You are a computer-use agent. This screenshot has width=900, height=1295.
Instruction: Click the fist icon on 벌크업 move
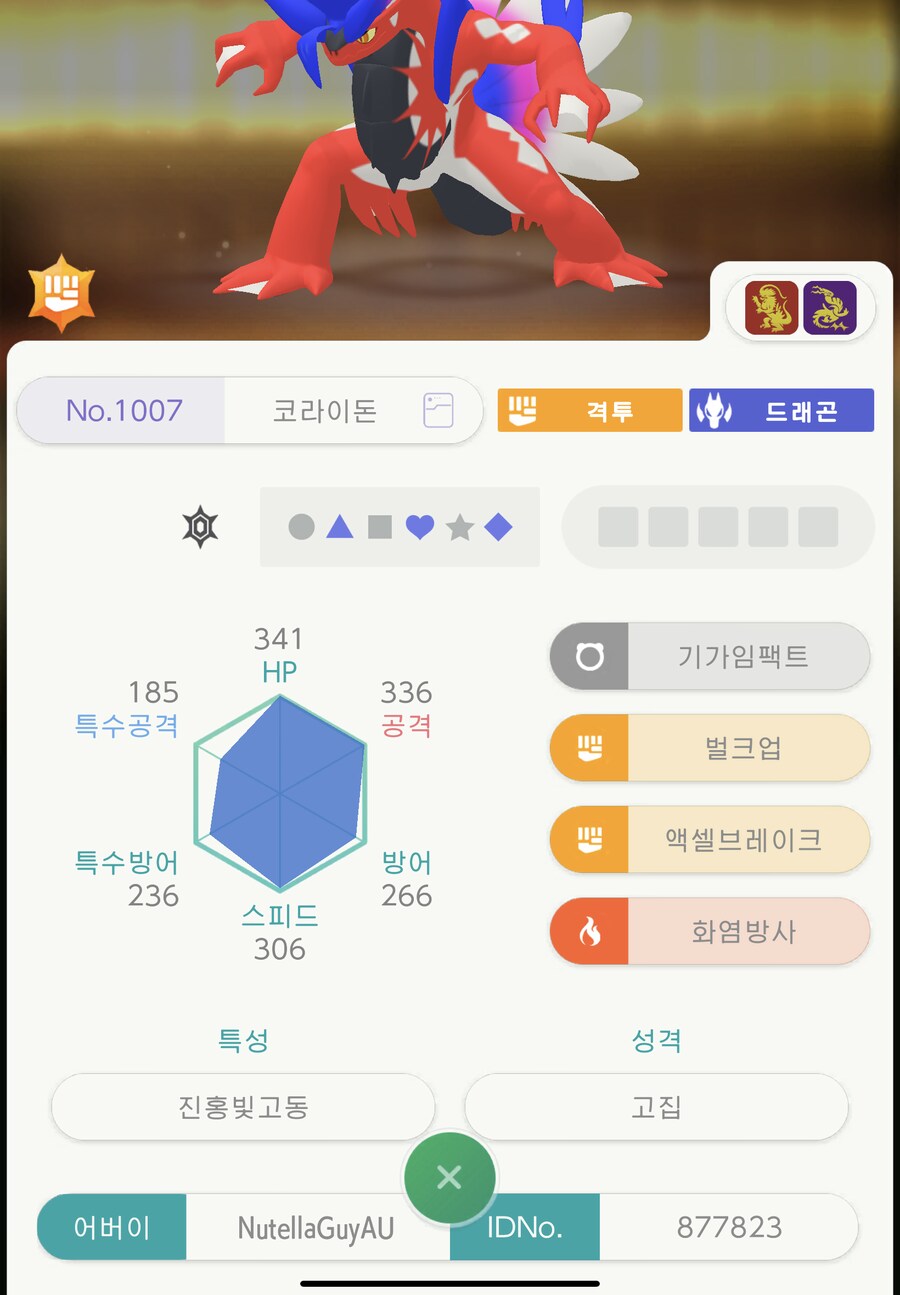tap(588, 748)
